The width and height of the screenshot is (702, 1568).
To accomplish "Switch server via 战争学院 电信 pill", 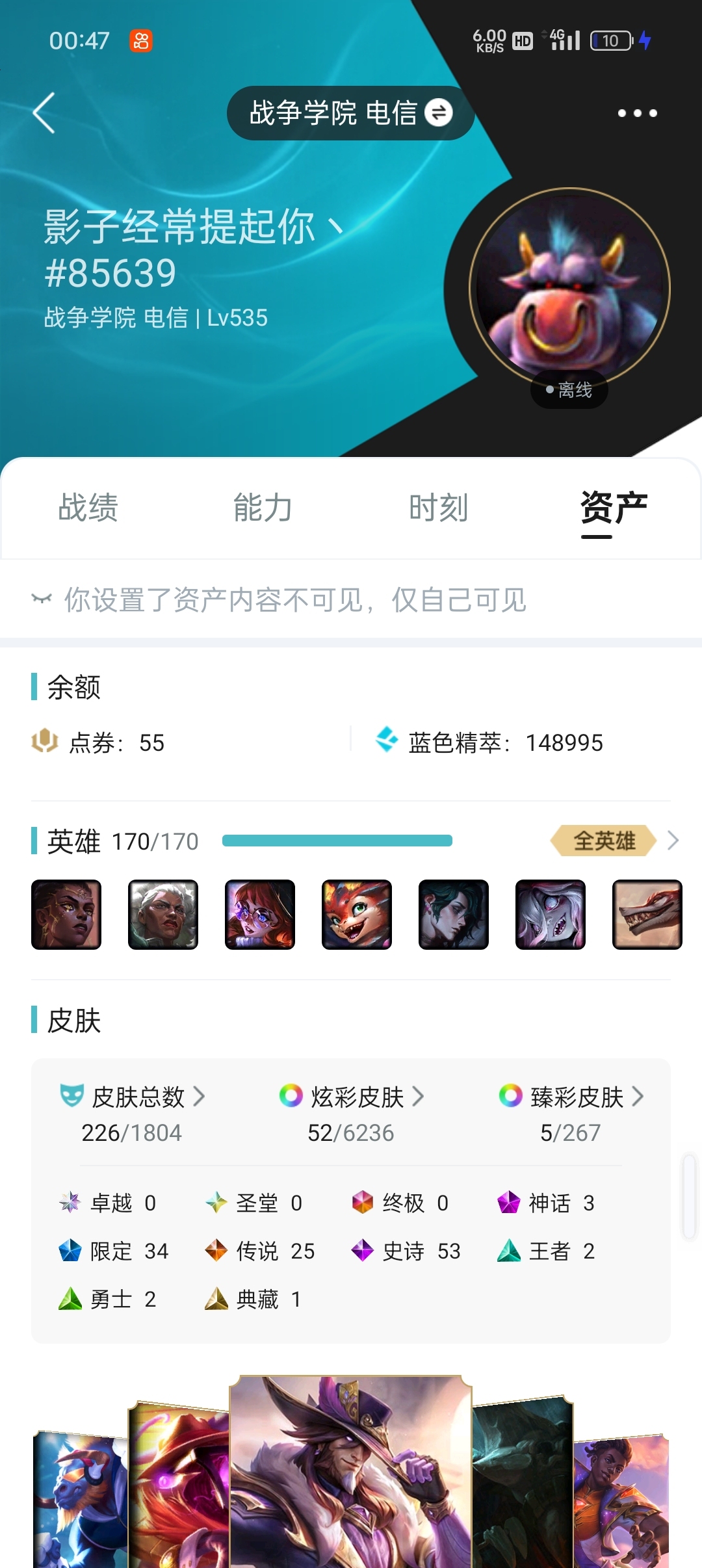I will 350,113.
